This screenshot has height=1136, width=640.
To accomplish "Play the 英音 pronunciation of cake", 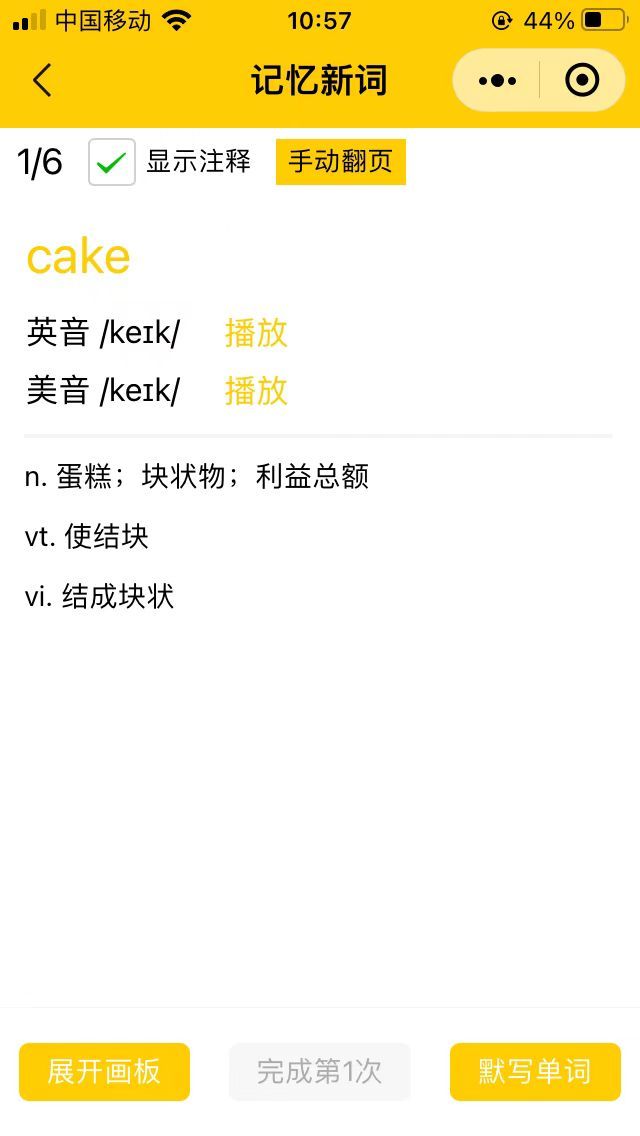I will pos(256,333).
